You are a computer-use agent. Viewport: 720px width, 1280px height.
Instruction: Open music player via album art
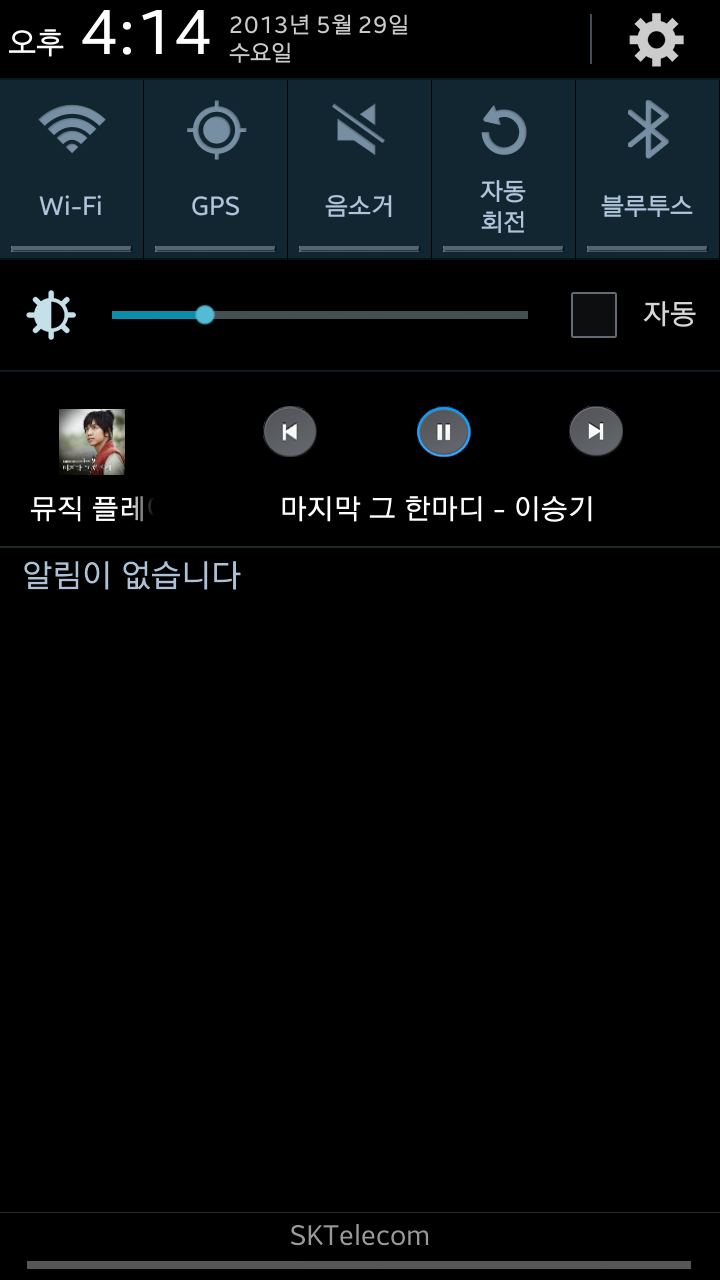[92, 441]
